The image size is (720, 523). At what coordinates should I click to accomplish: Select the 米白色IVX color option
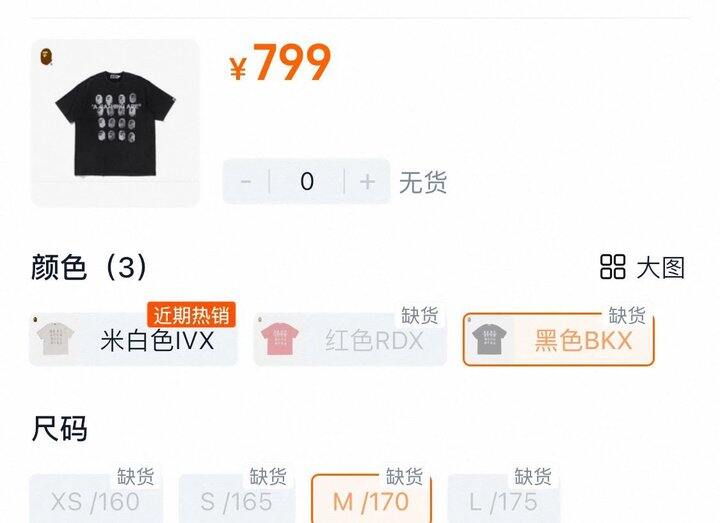(x=133, y=340)
